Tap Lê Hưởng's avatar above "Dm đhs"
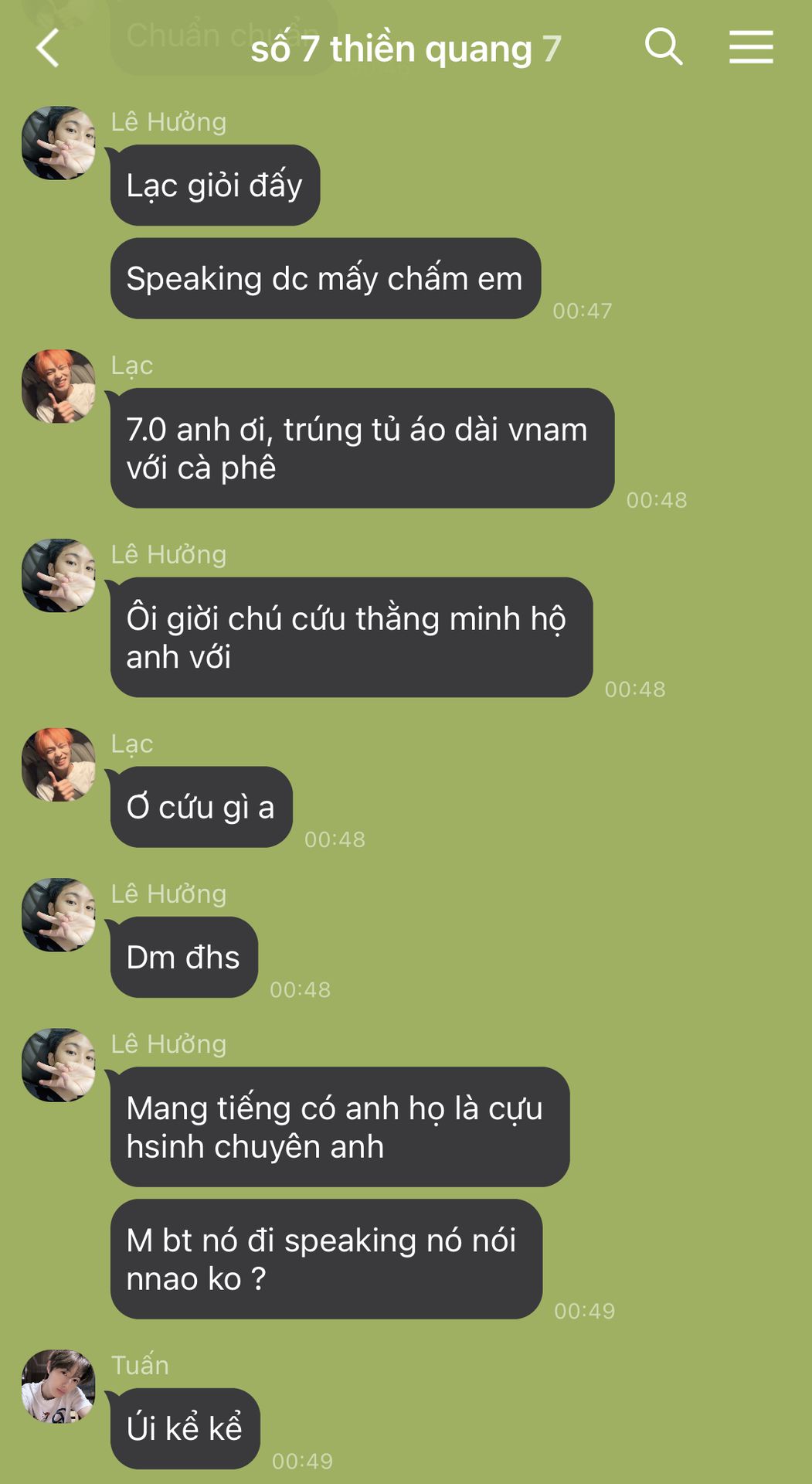 [x=58, y=914]
